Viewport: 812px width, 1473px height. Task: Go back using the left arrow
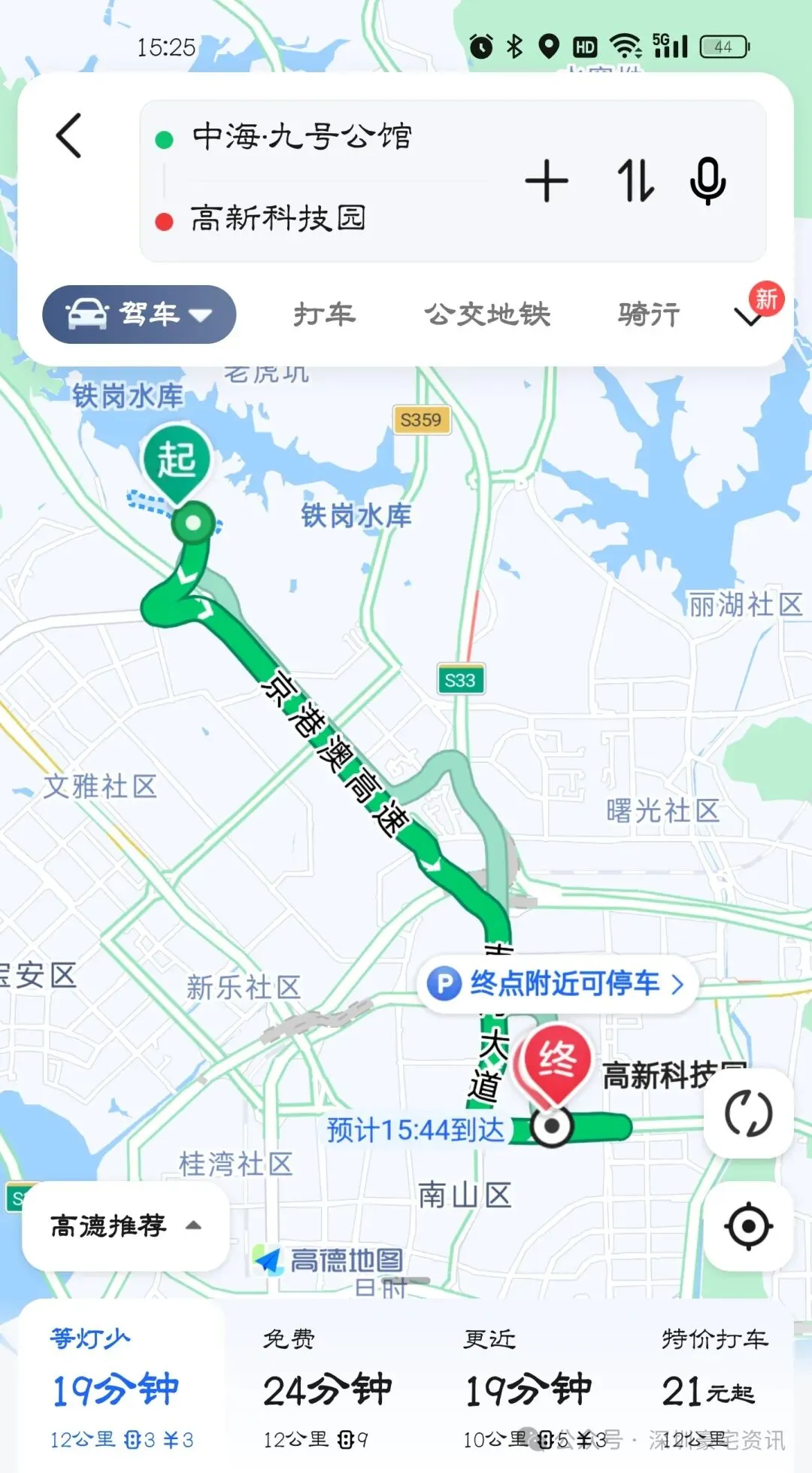[x=69, y=136]
